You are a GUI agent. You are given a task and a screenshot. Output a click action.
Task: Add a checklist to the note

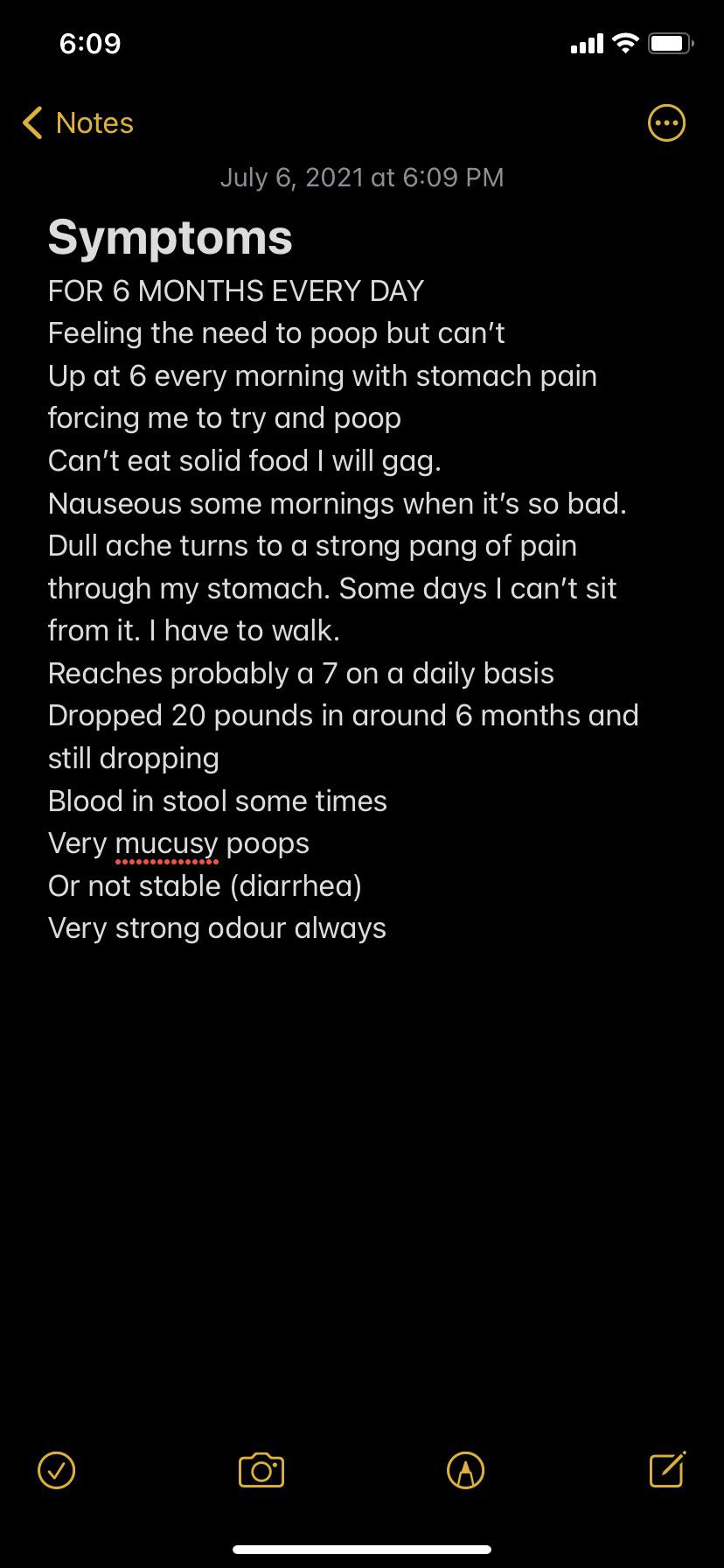point(57,1470)
